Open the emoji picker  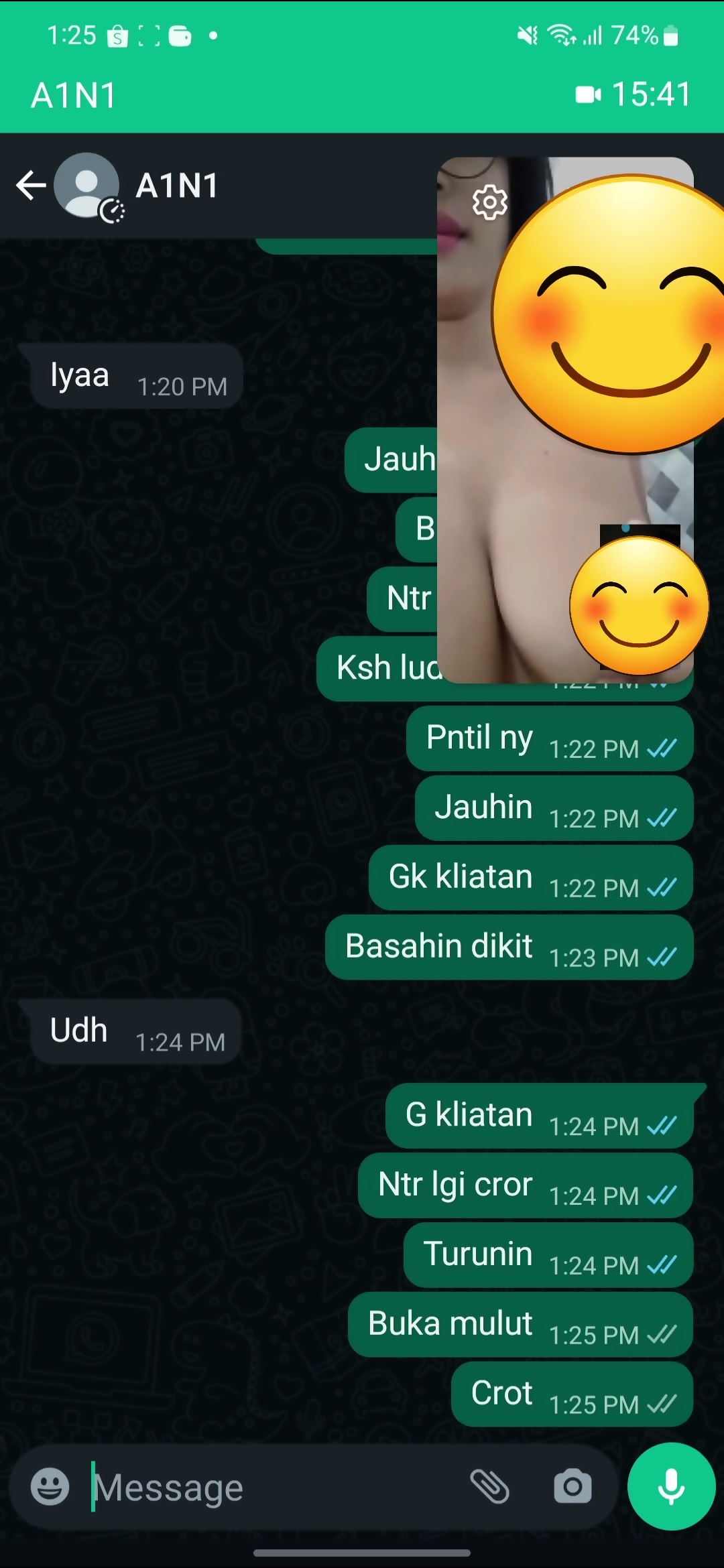tap(50, 1486)
